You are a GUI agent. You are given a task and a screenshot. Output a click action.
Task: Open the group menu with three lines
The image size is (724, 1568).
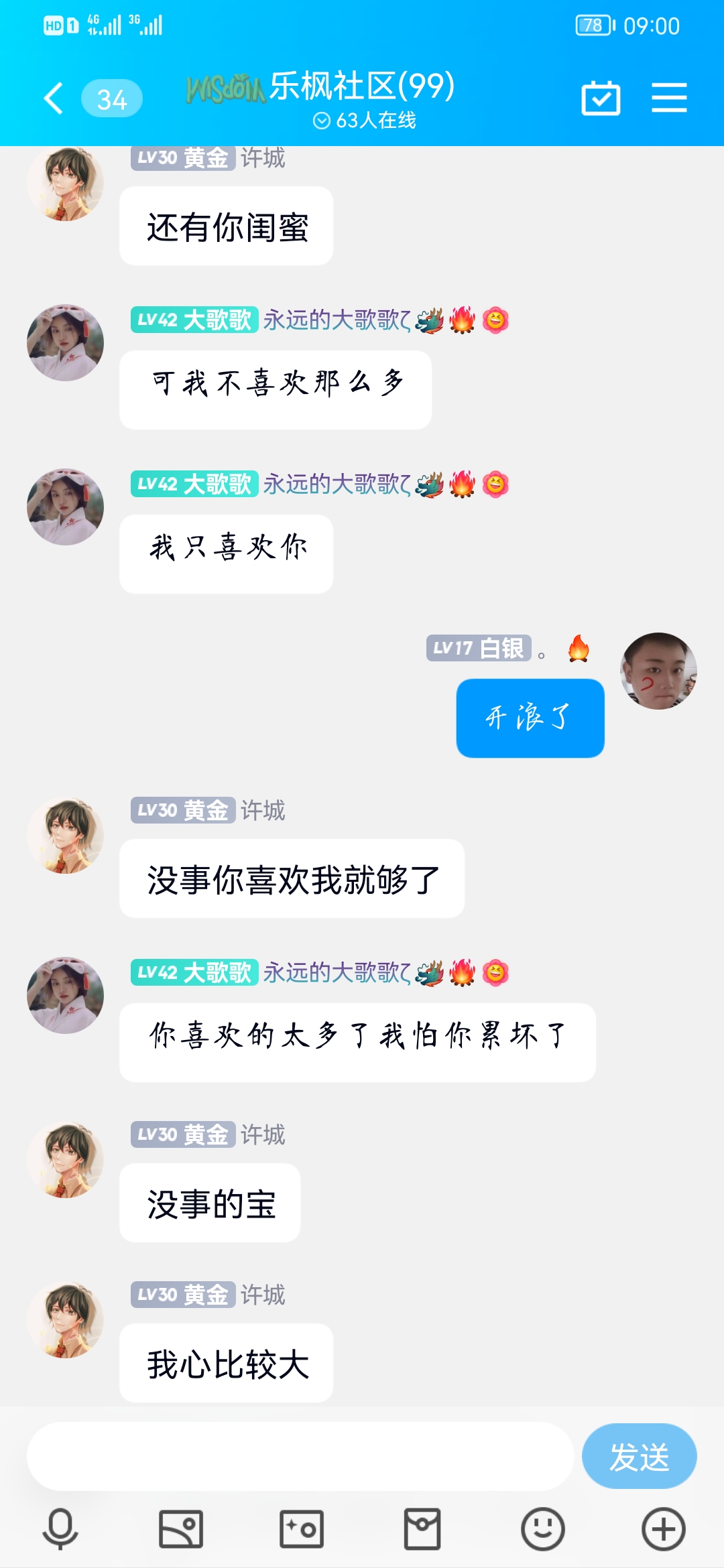pyautogui.click(x=669, y=99)
